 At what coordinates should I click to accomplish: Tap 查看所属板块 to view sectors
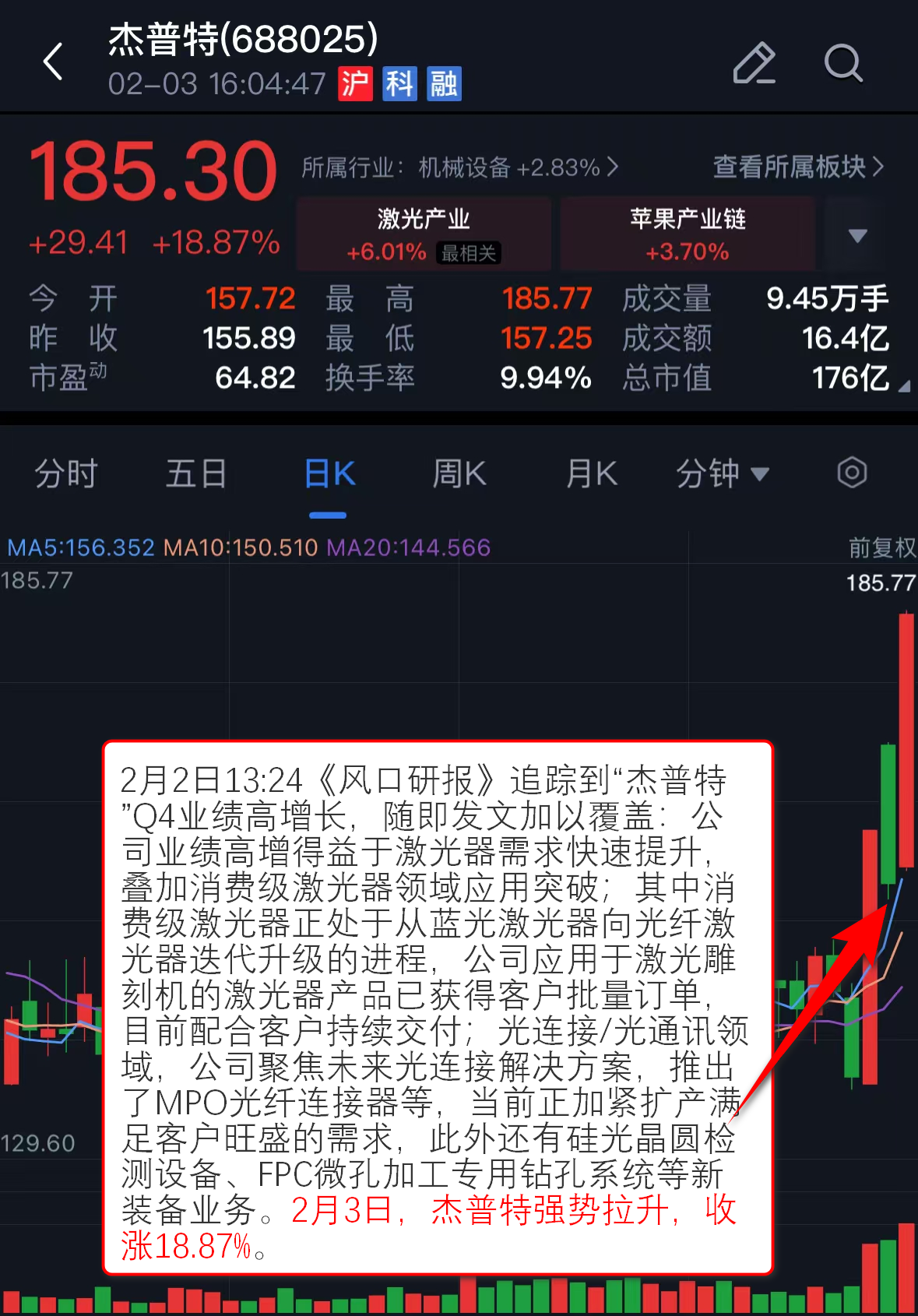point(798,167)
